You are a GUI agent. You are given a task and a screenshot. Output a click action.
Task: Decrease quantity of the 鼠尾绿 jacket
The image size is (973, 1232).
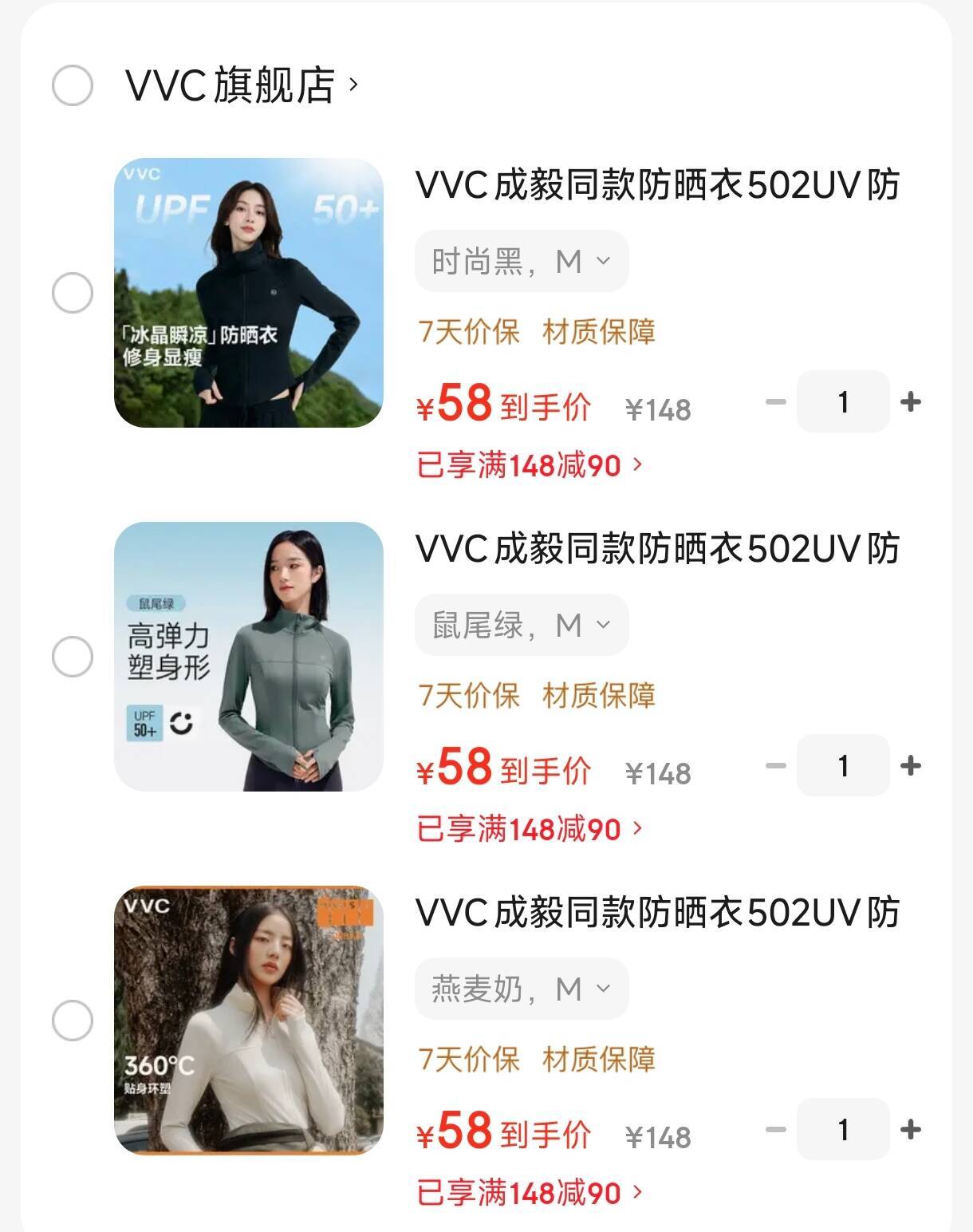tap(775, 766)
